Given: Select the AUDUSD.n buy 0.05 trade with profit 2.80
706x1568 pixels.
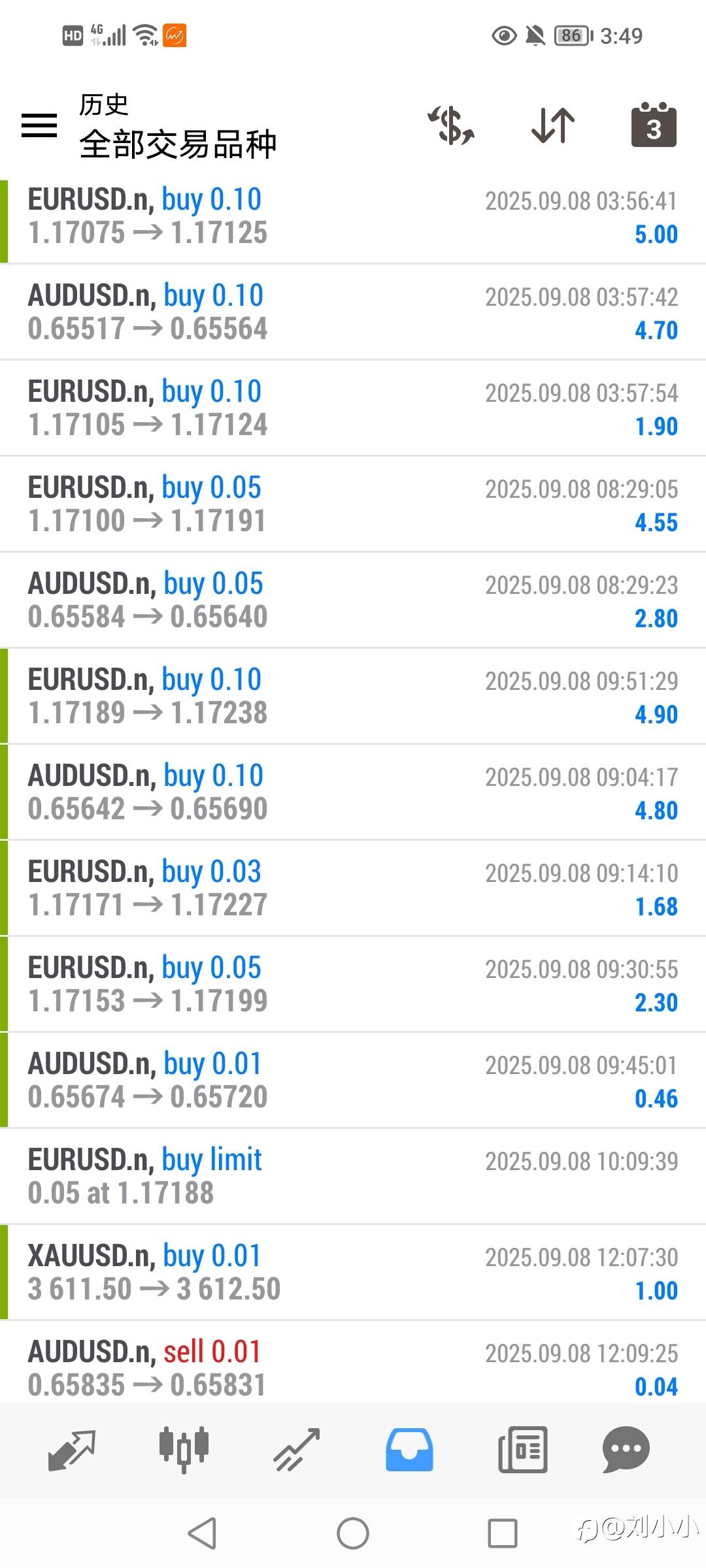Looking at the screenshot, I should [x=353, y=600].
